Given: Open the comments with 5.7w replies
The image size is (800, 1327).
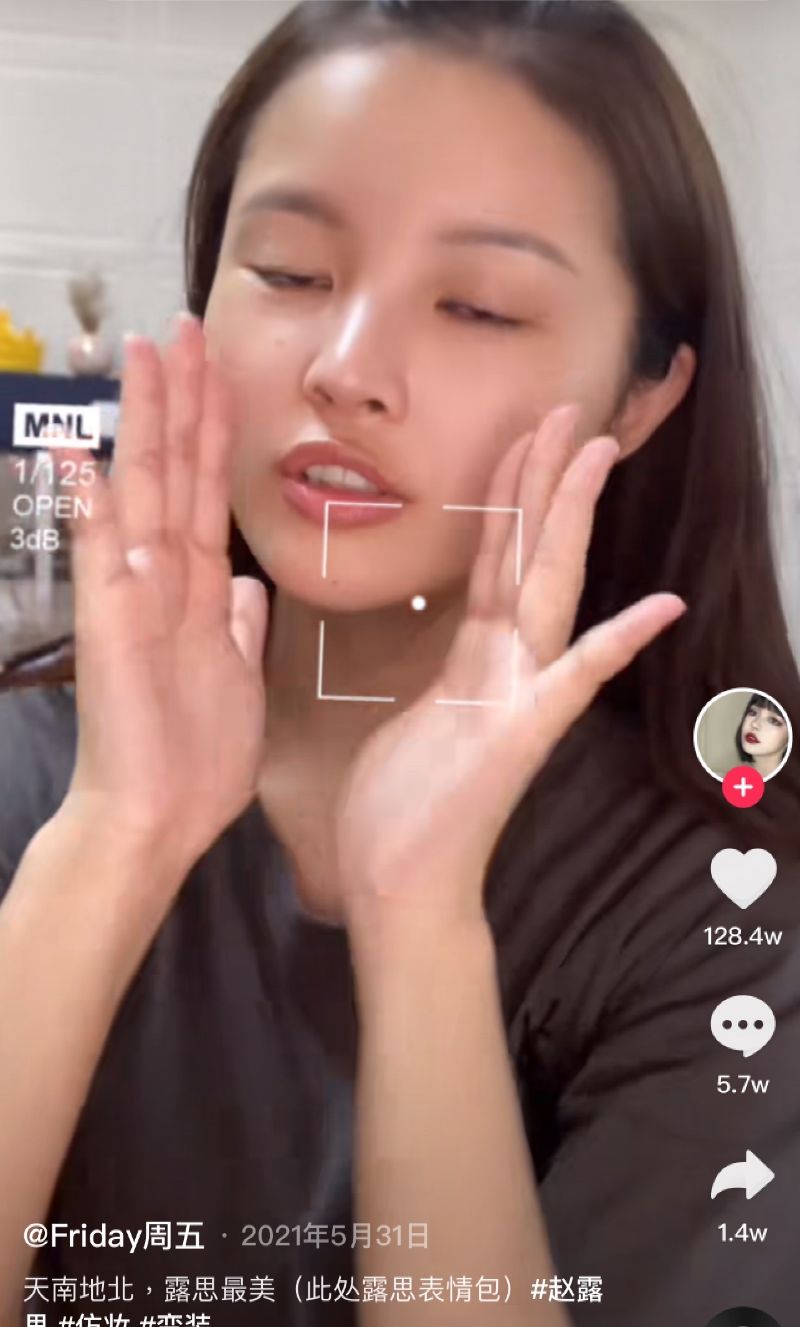Looking at the screenshot, I should [x=742, y=1027].
